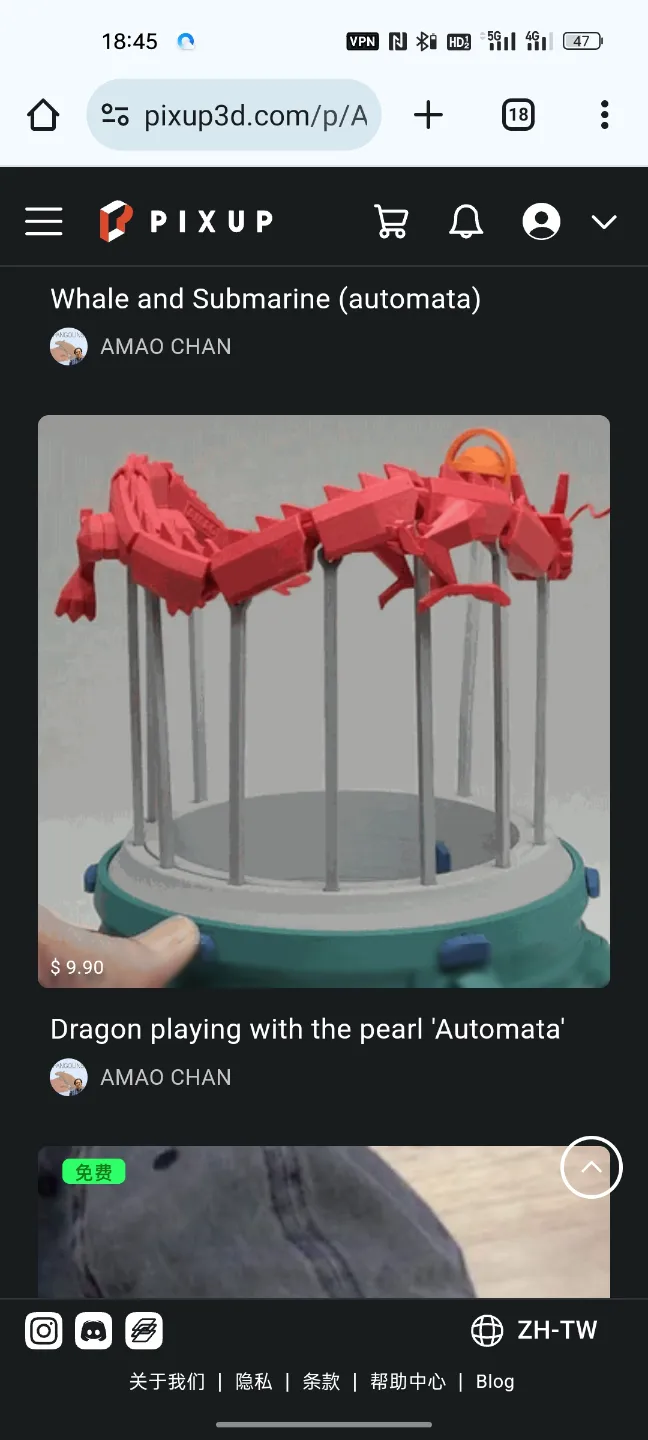Viewport: 648px width, 1440px height.
Task: Open the browser tab switcher showing 18
Action: pos(518,115)
